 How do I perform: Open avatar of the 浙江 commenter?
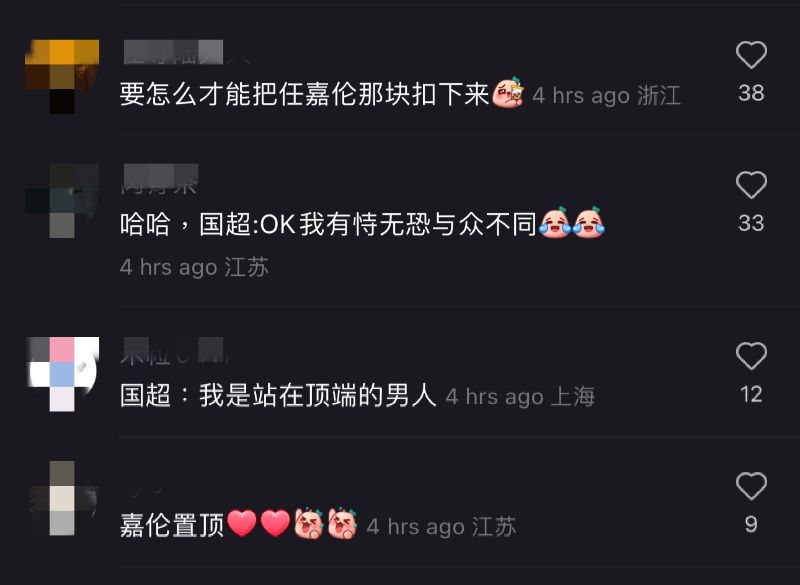[x=62, y=76]
